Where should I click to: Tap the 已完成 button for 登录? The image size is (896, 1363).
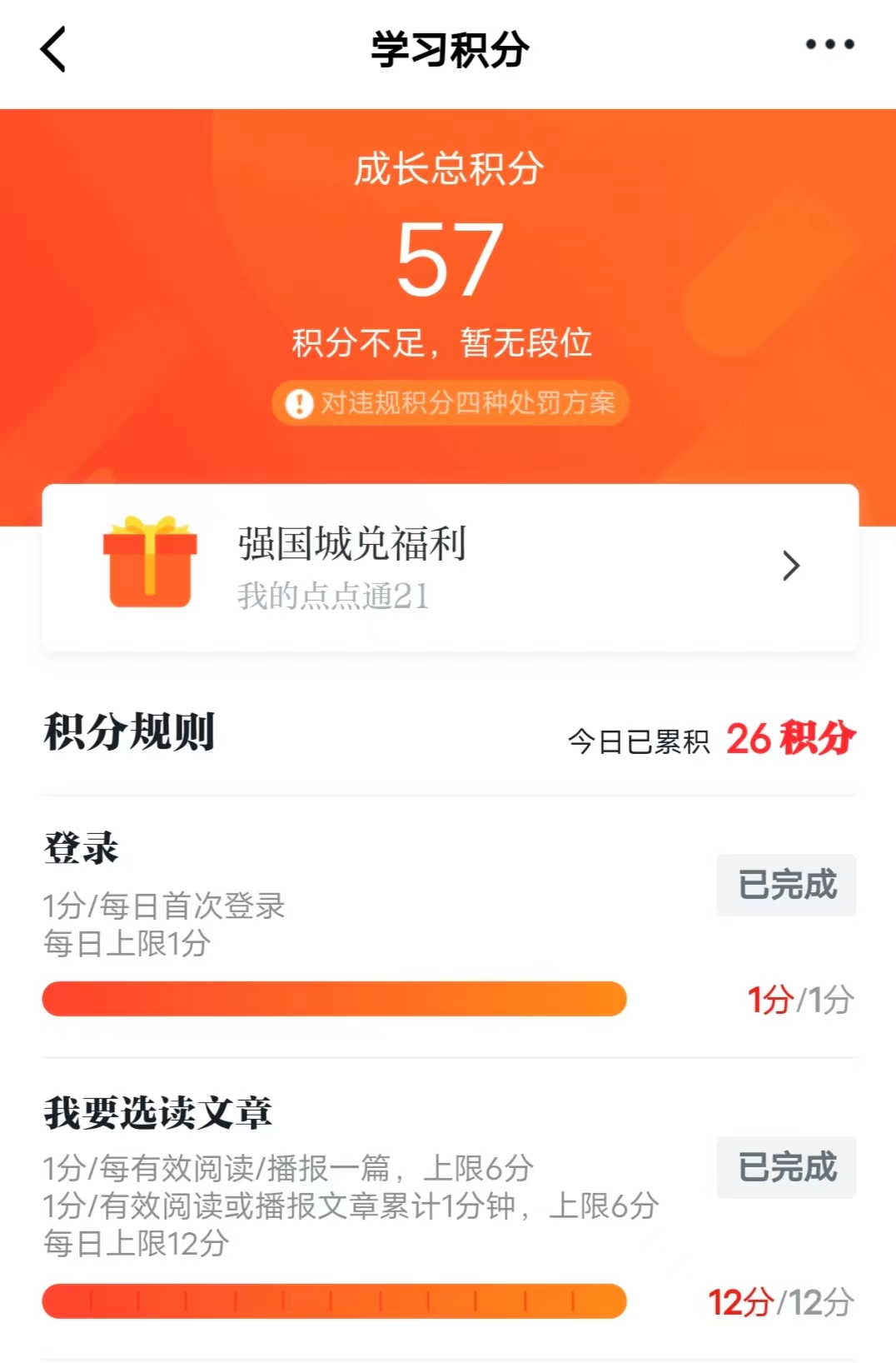point(786,885)
